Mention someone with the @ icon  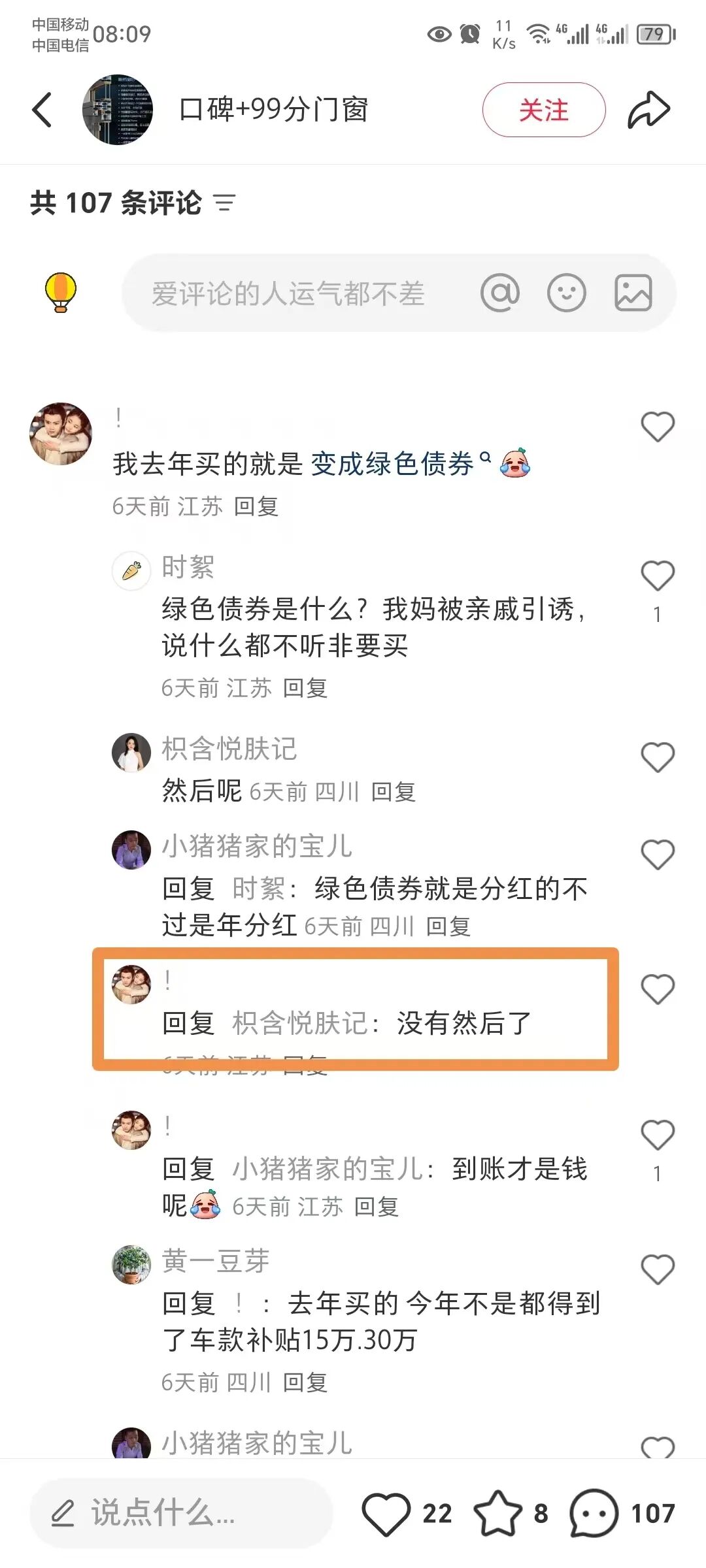(x=500, y=293)
